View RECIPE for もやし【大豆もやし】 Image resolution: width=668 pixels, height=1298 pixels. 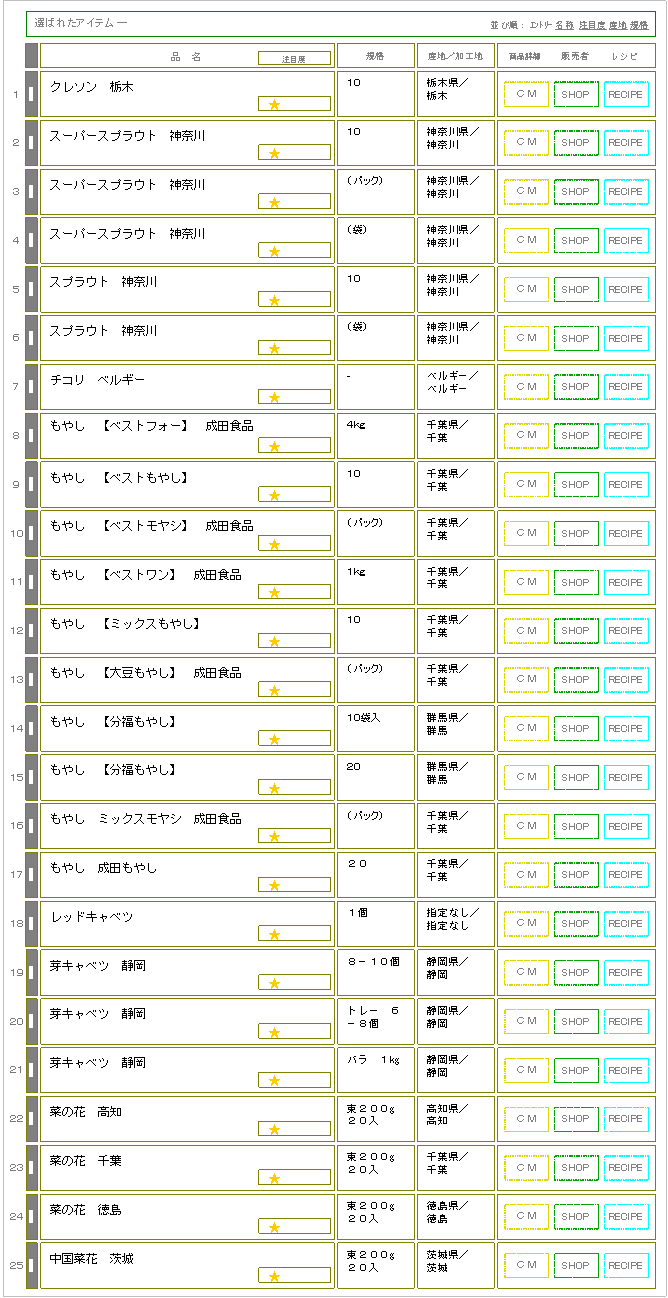click(626, 680)
